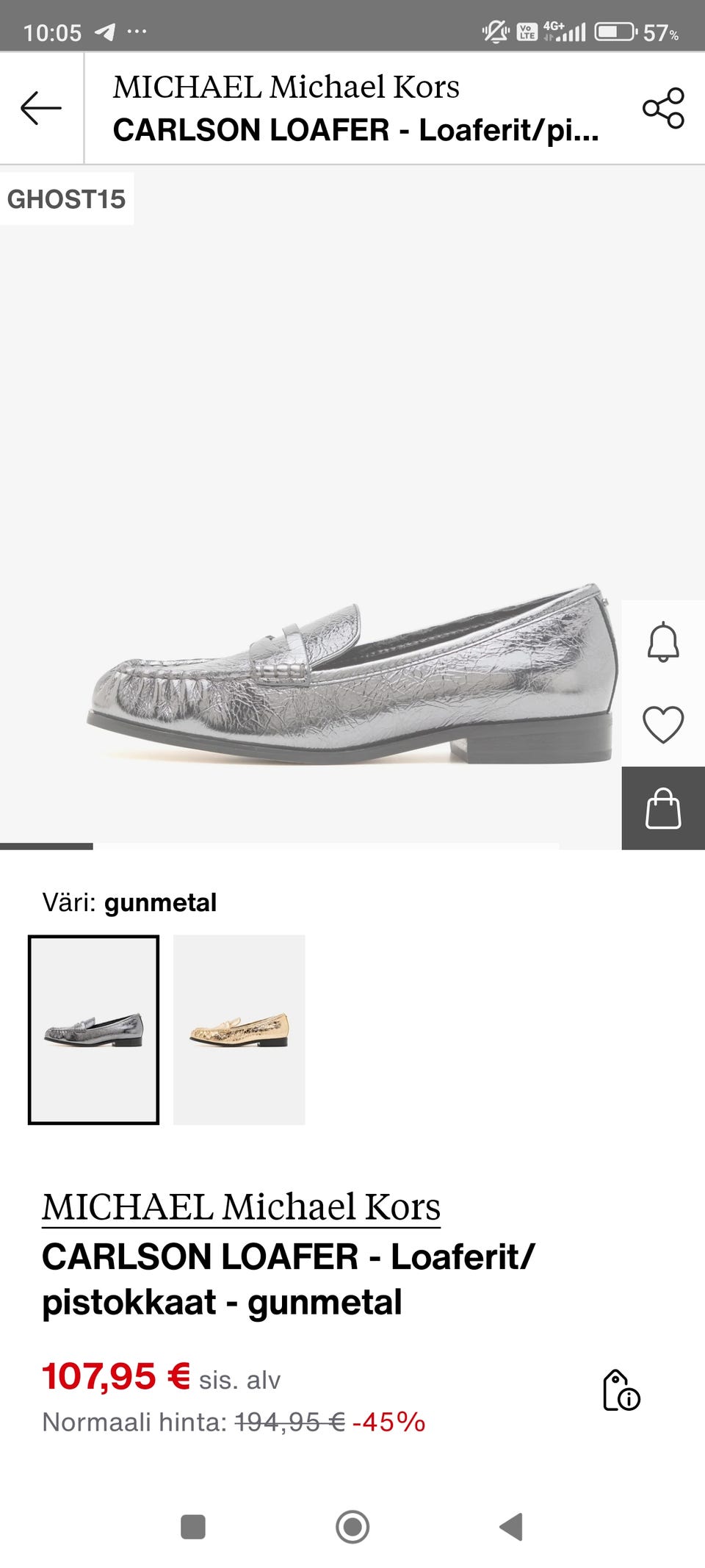This screenshot has height=1568, width=705.
Task: Tap the system home button
Action: 352,1526
